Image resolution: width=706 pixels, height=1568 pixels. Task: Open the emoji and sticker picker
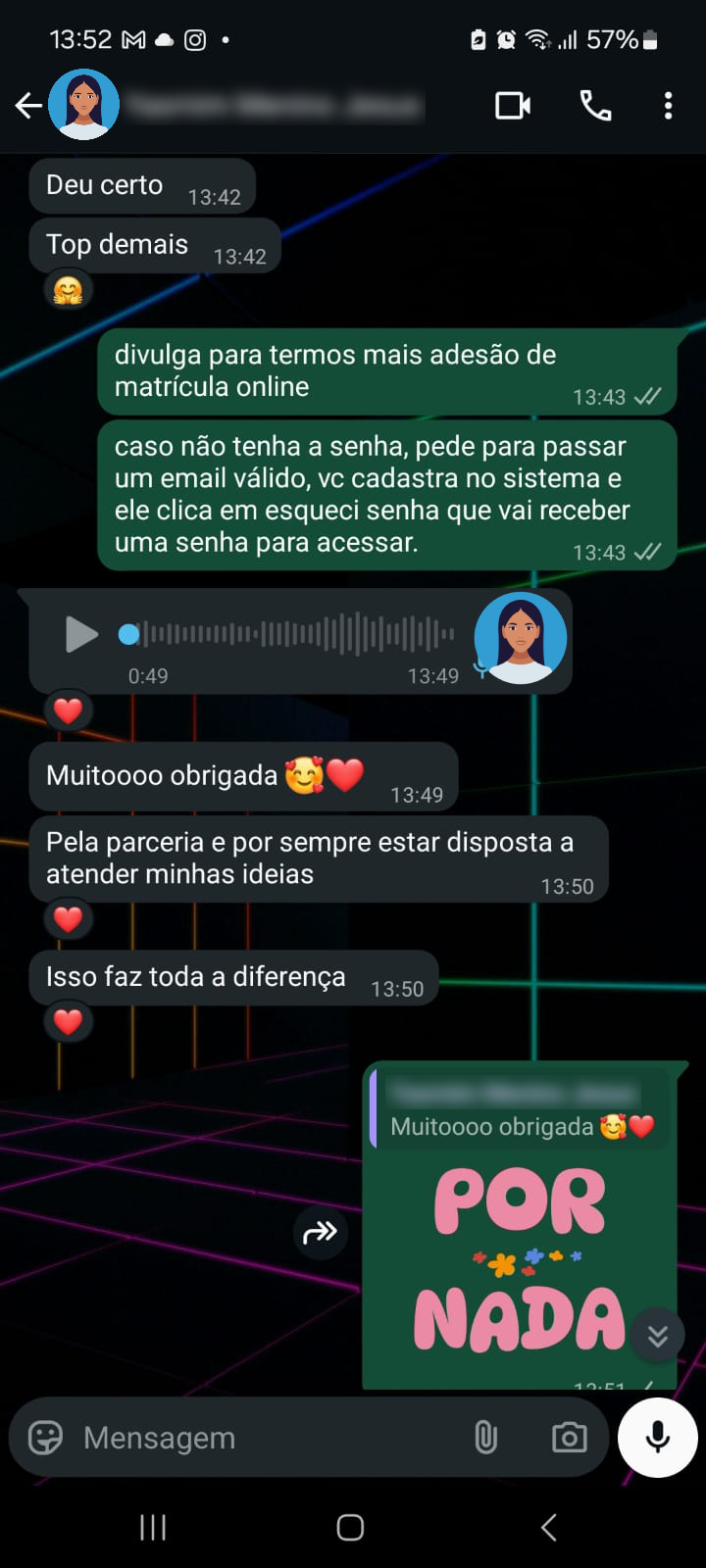tap(45, 1438)
